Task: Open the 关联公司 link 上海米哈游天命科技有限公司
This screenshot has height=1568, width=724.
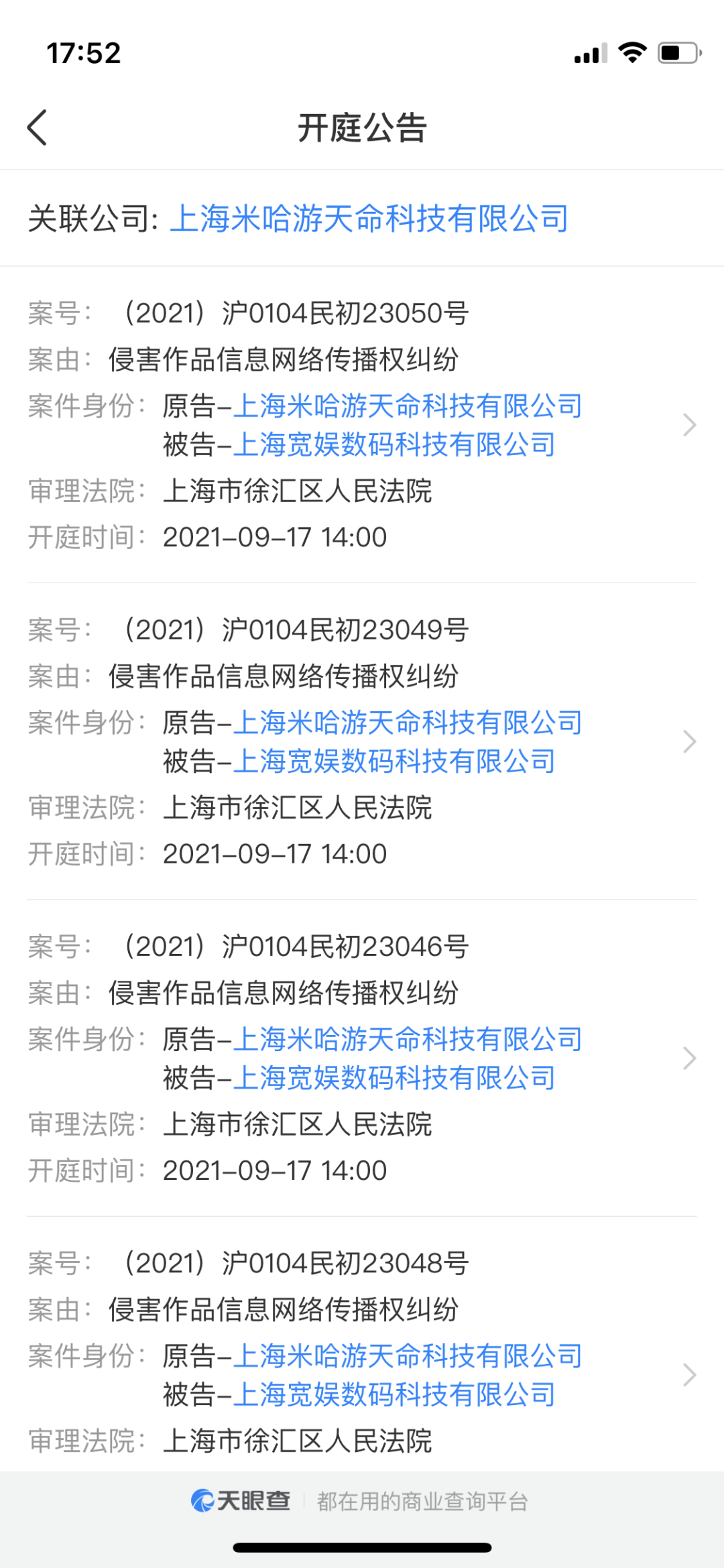Action: (369, 219)
